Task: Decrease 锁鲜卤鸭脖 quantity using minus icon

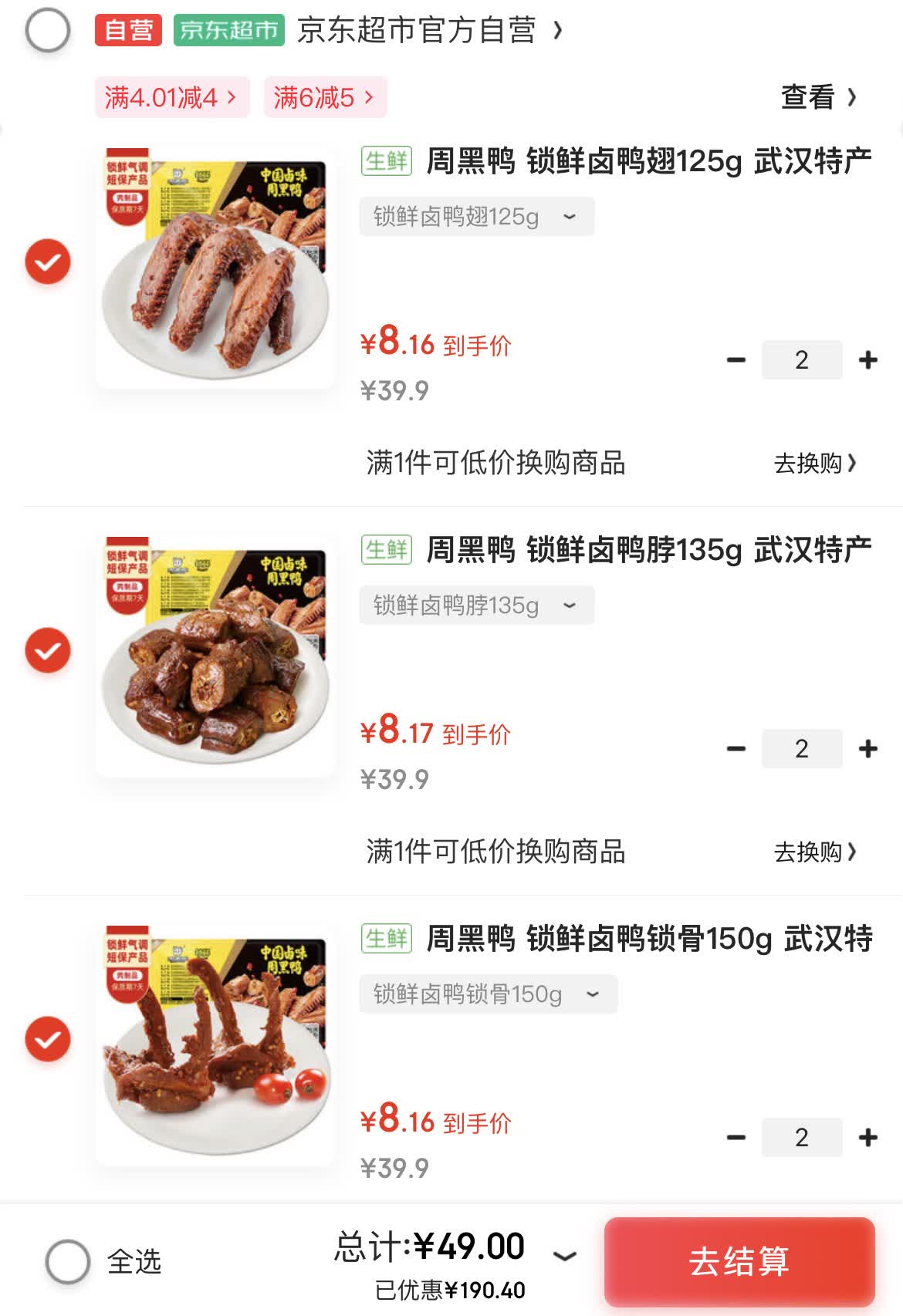Action: 736,748
